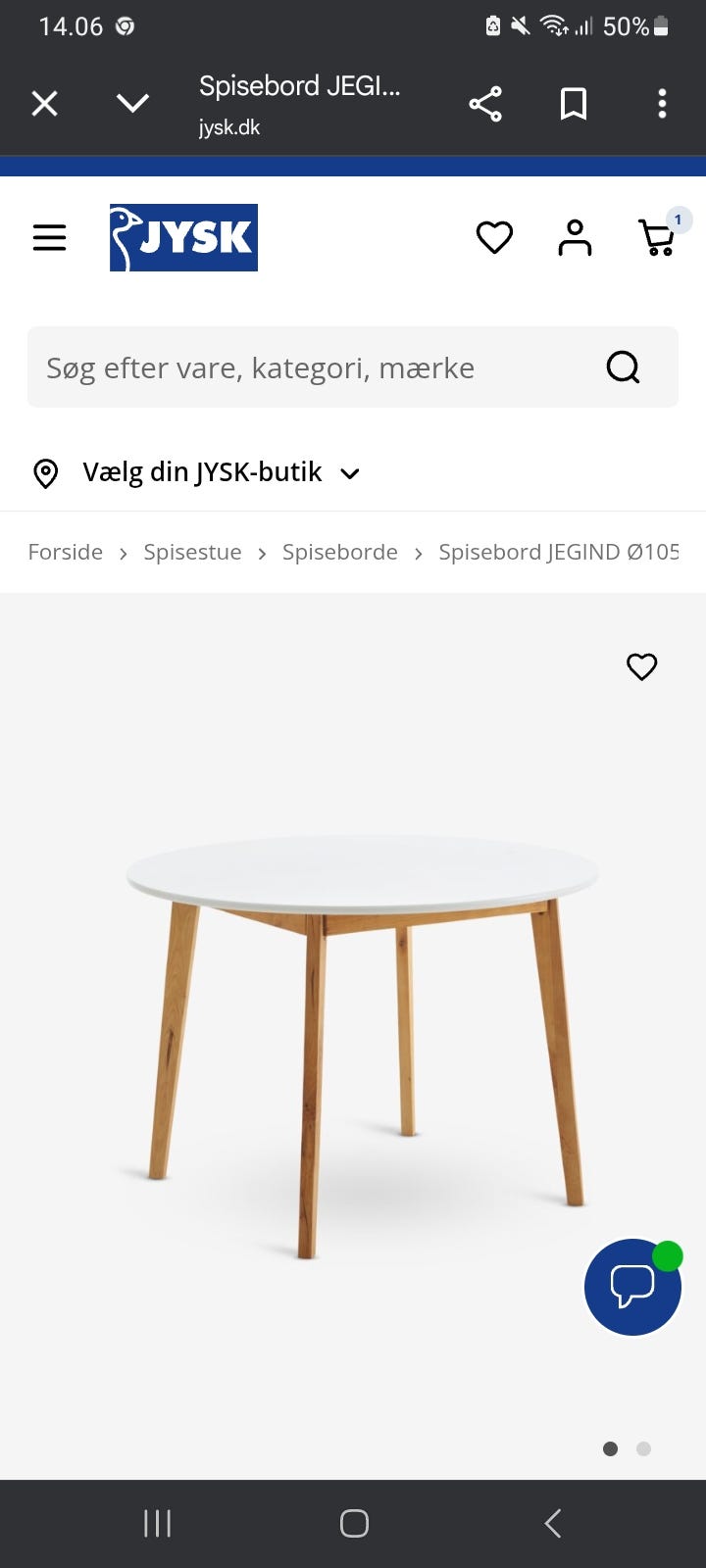Click the JYSK logo
The image size is (706, 1568).
[183, 236]
